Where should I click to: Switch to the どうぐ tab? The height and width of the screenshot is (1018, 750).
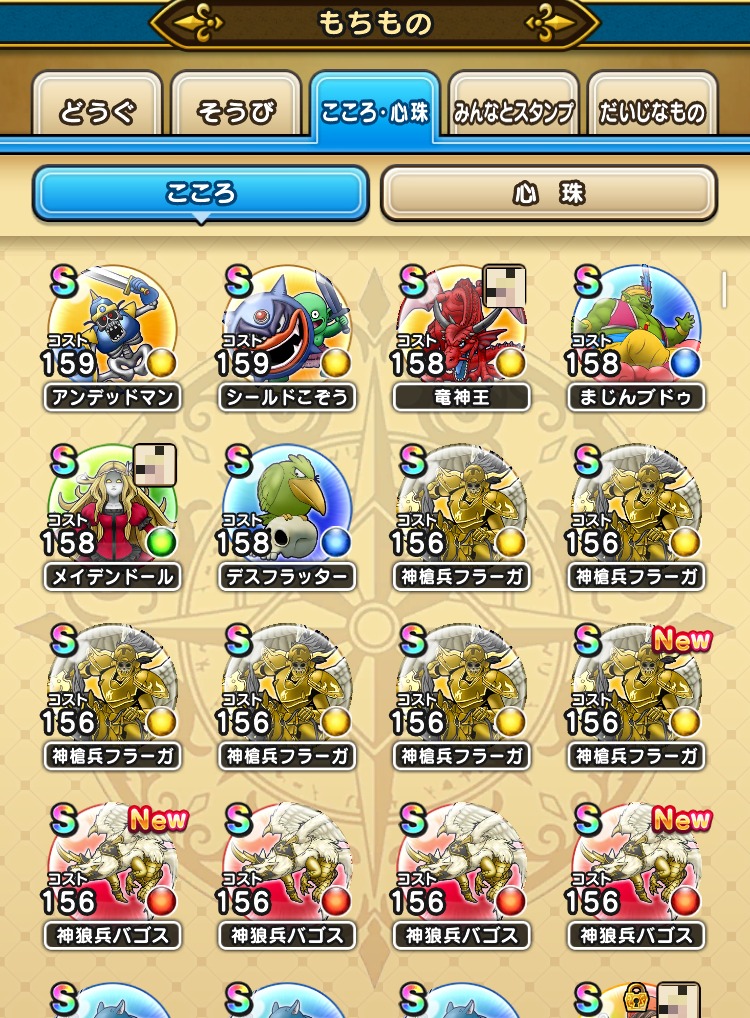click(97, 112)
